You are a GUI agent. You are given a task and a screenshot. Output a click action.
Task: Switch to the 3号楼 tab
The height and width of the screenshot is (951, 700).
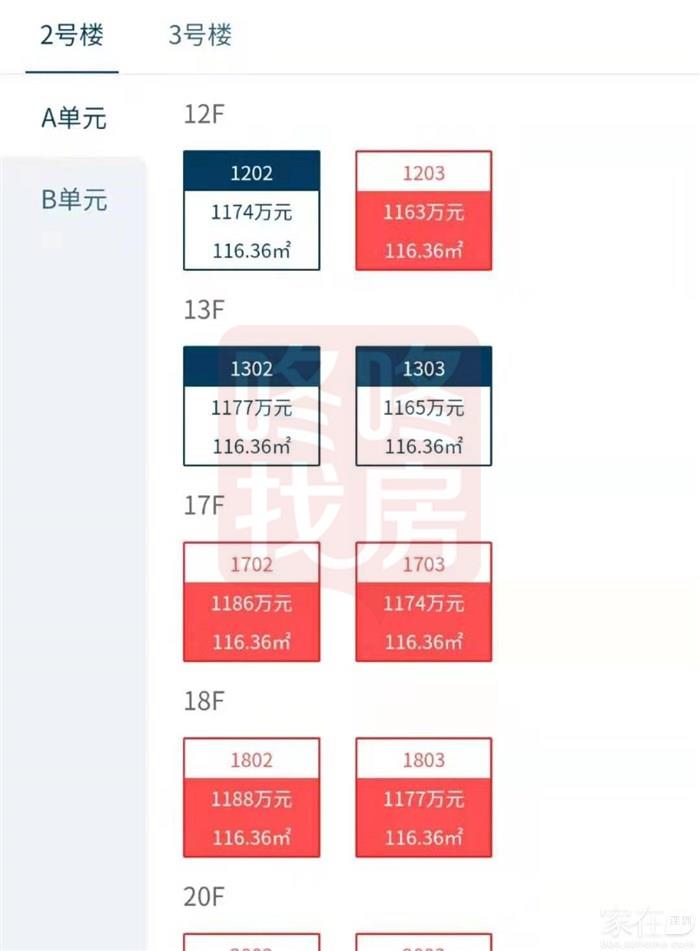(x=200, y=37)
